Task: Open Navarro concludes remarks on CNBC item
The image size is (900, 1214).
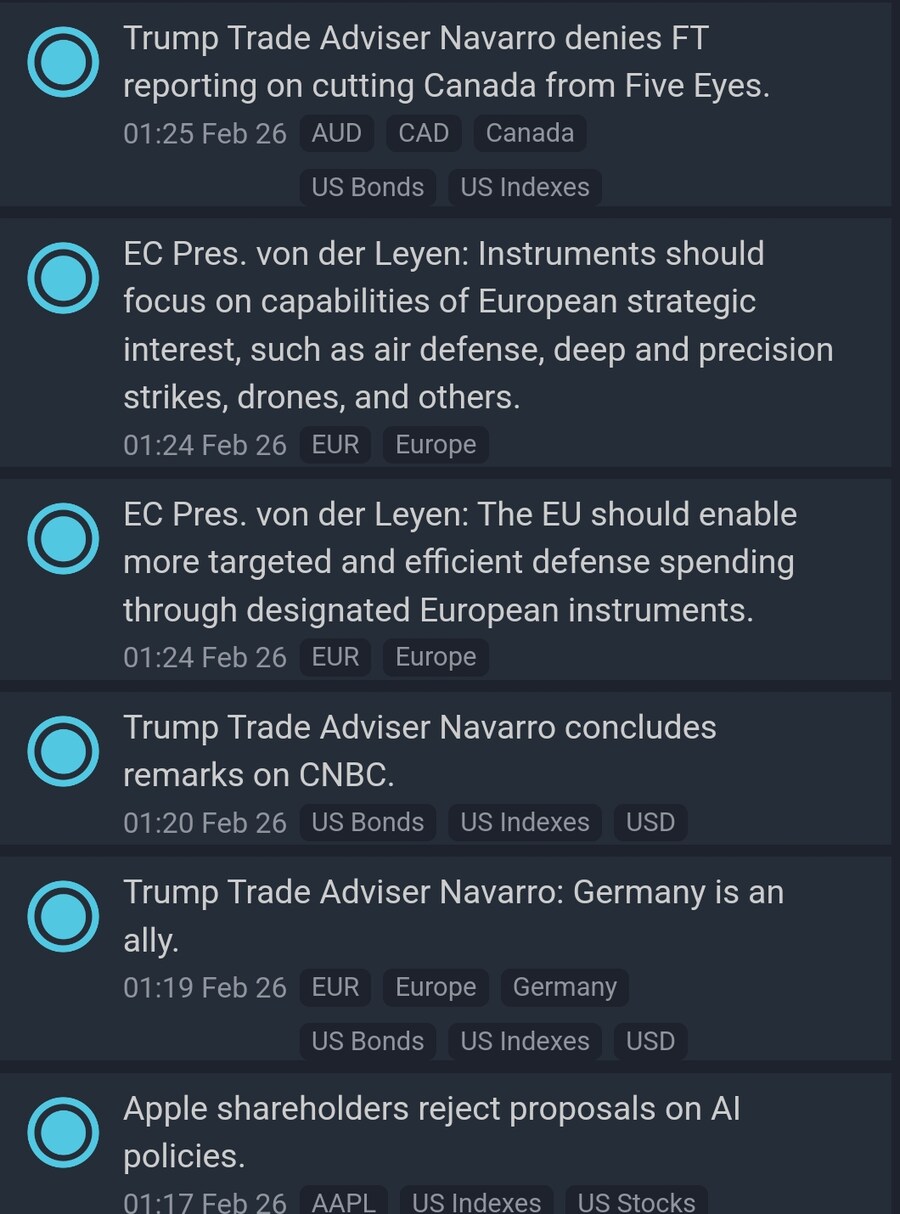Action: [420, 750]
